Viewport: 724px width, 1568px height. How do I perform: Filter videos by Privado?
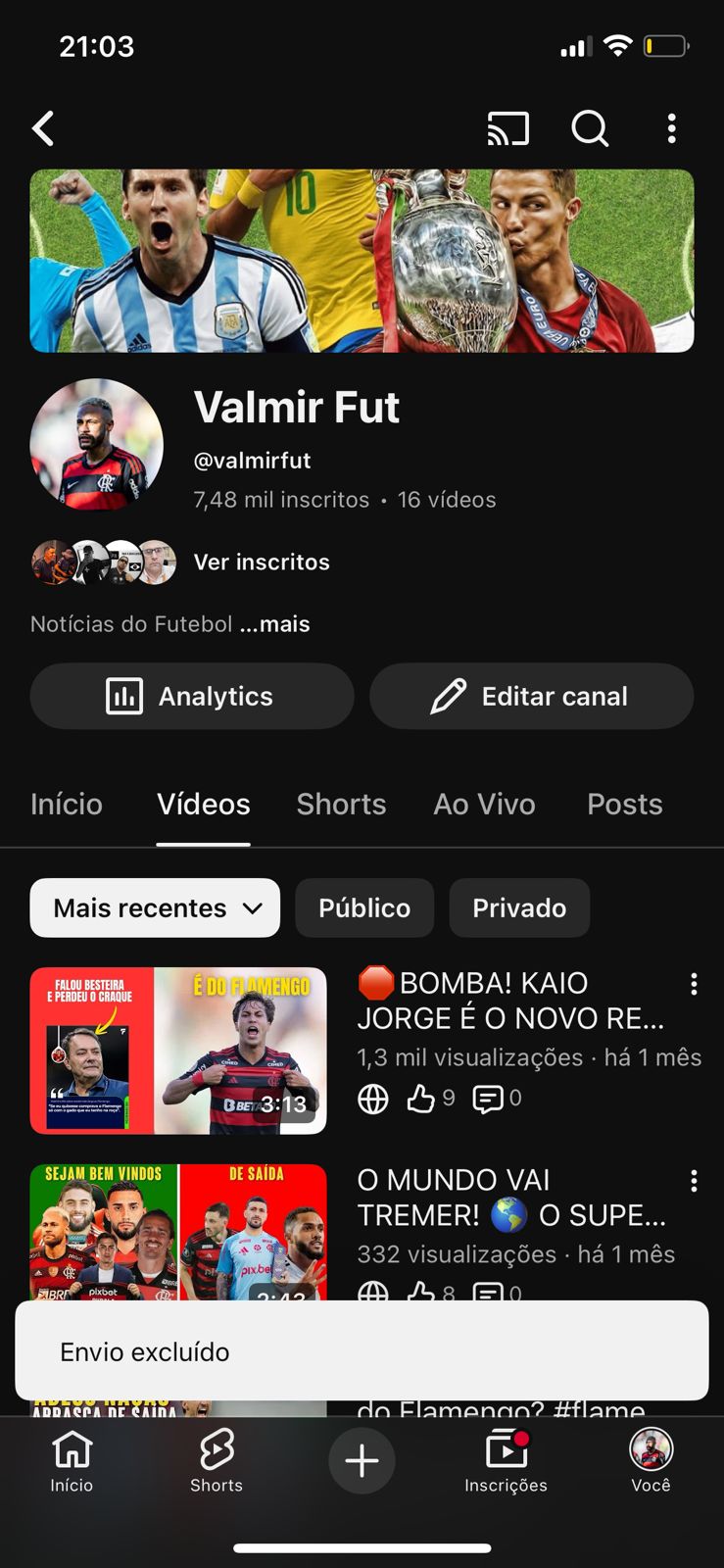click(x=519, y=907)
